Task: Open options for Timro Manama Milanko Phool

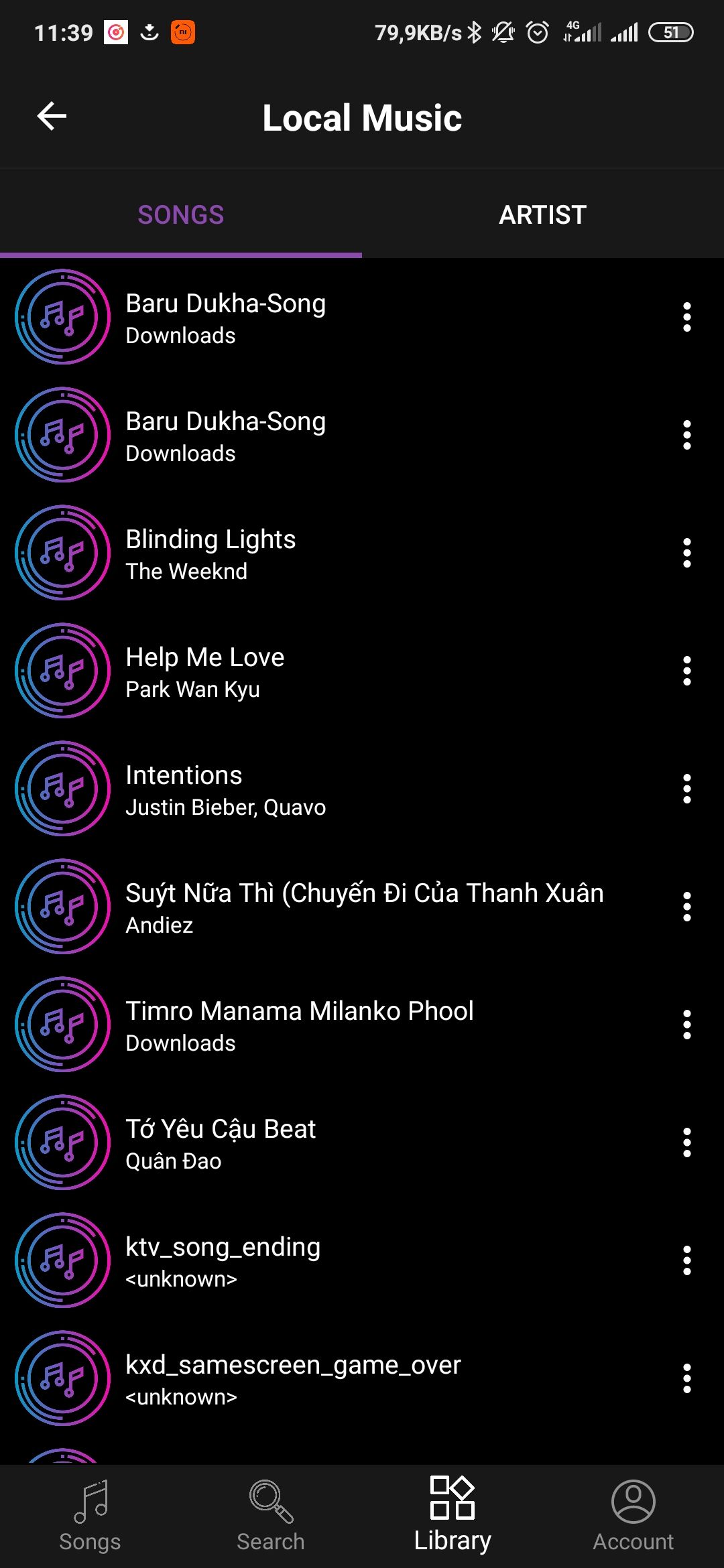Action: (x=687, y=1025)
